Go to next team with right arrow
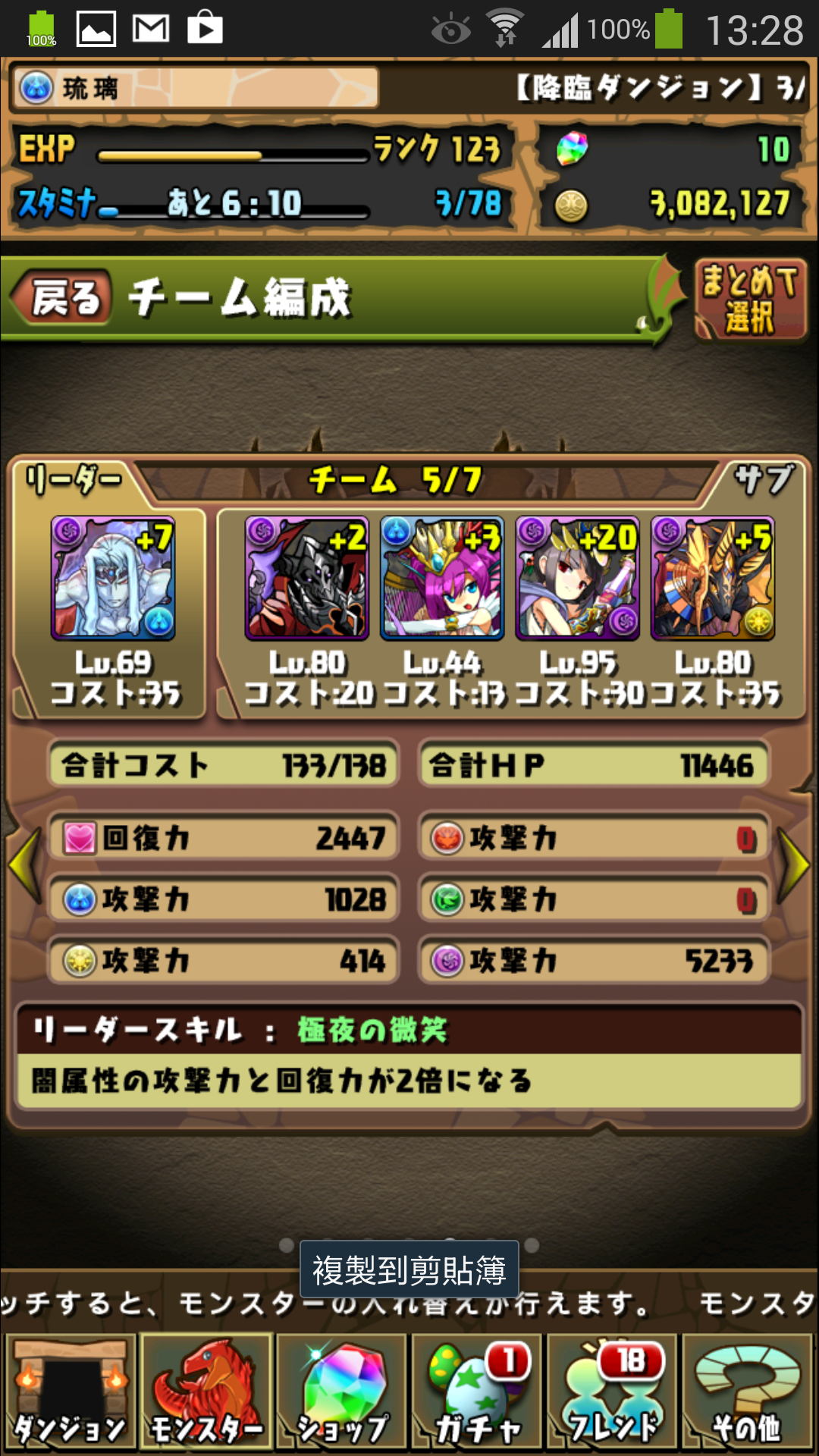Viewport: 819px width, 1456px height. click(793, 864)
